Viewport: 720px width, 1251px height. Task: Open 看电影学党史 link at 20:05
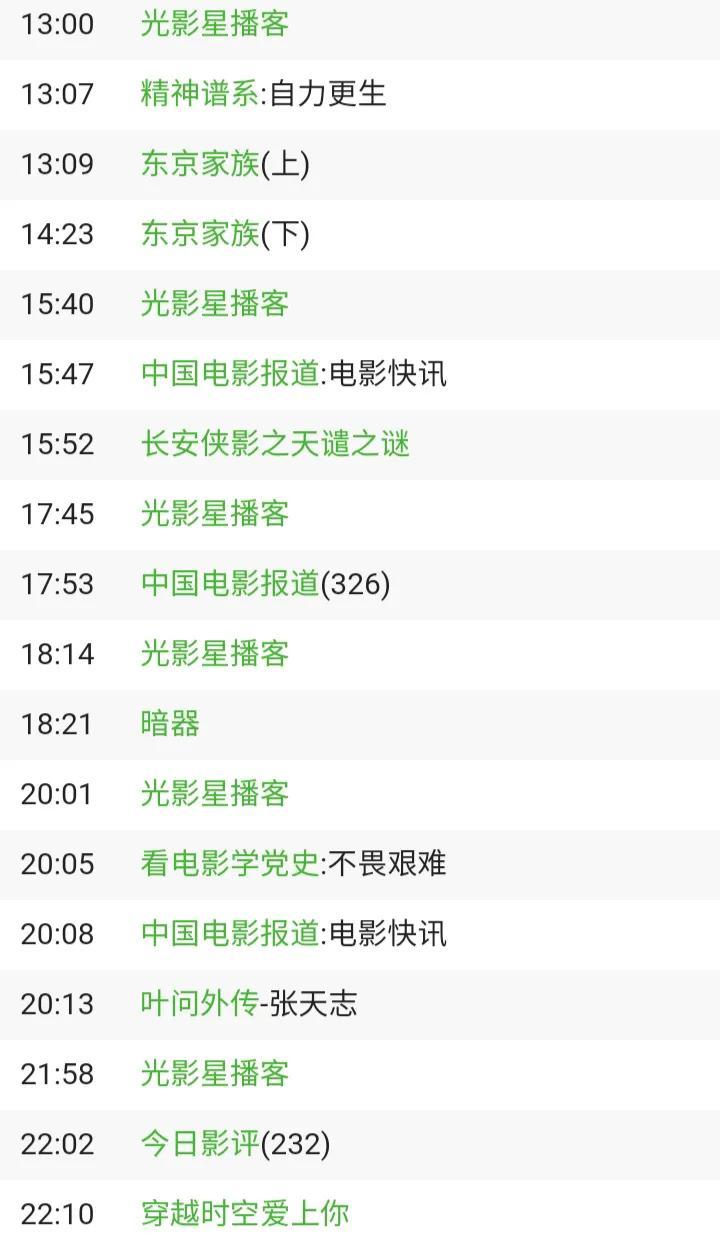pos(230,864)
